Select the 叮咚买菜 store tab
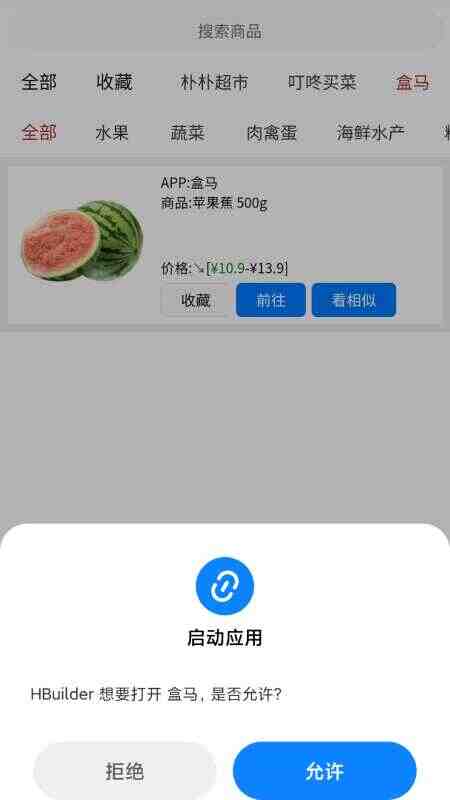 322,82
